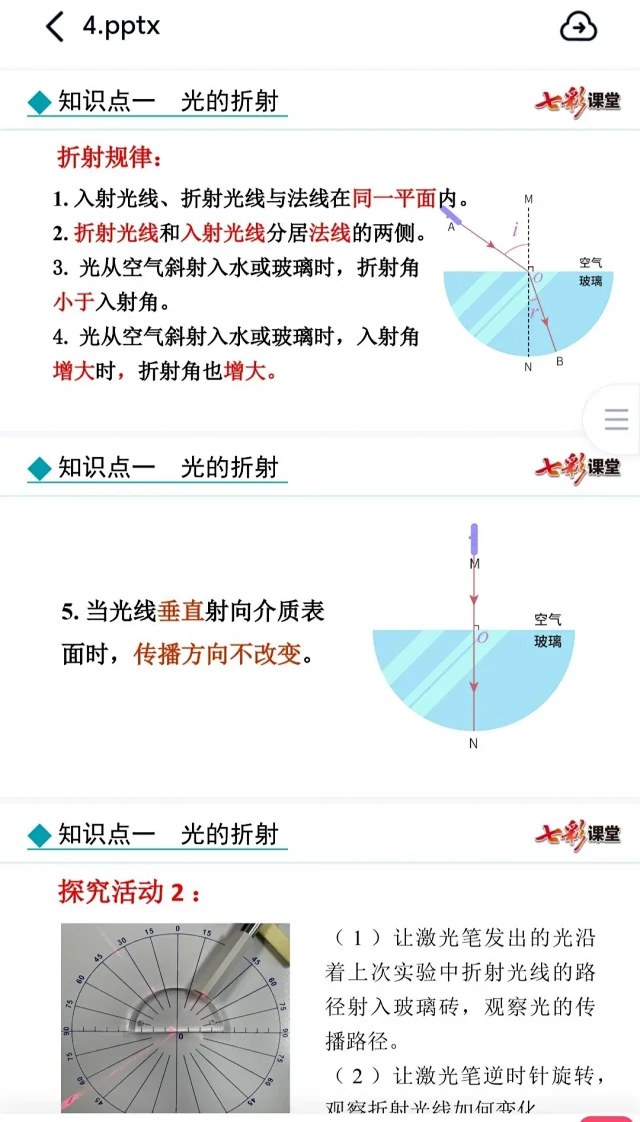This screenshot has height=1122, width=640.
Task: Tap the cloud share icon
Action: coord(578,28)
